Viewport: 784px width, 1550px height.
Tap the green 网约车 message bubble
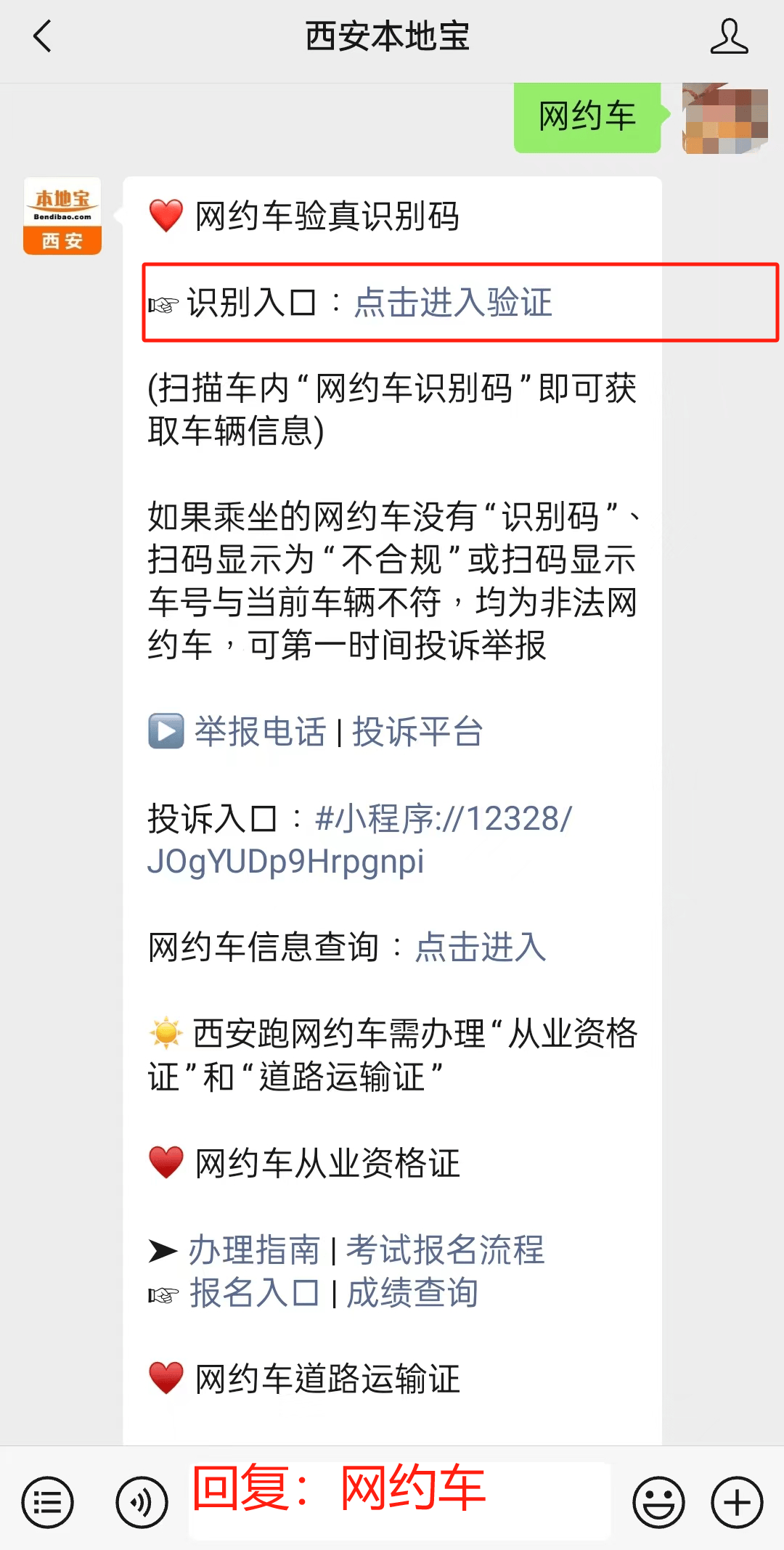587,115
